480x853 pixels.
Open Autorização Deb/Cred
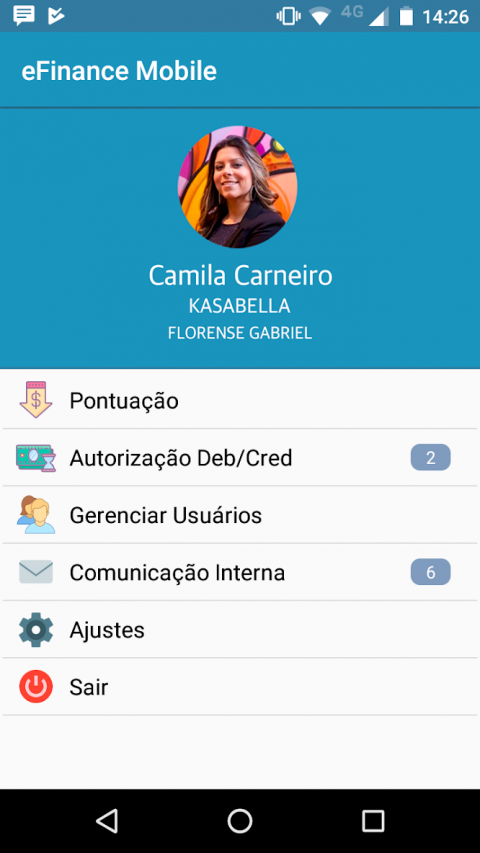240,458
